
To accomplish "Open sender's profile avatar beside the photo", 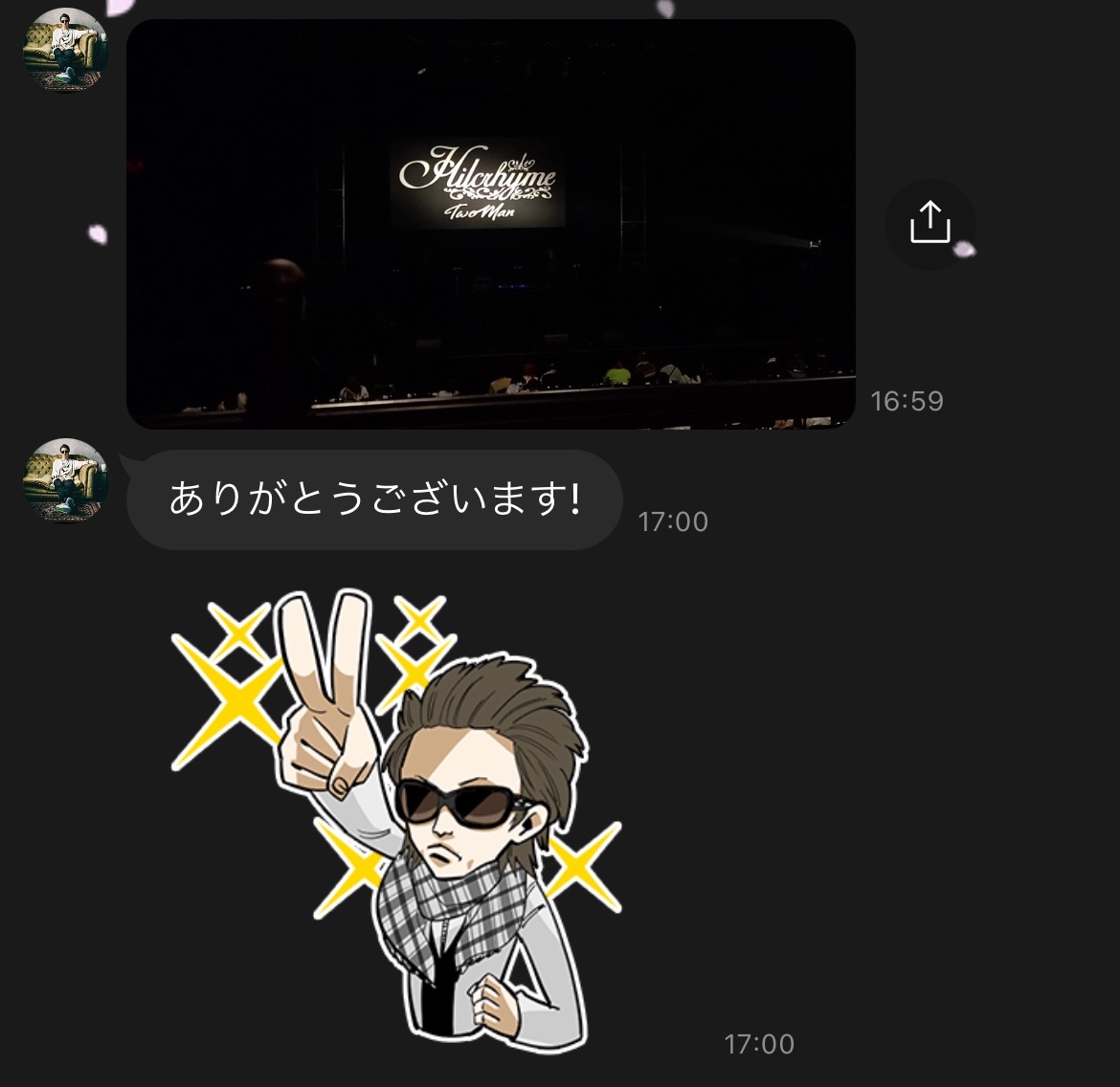I will 65,50.
